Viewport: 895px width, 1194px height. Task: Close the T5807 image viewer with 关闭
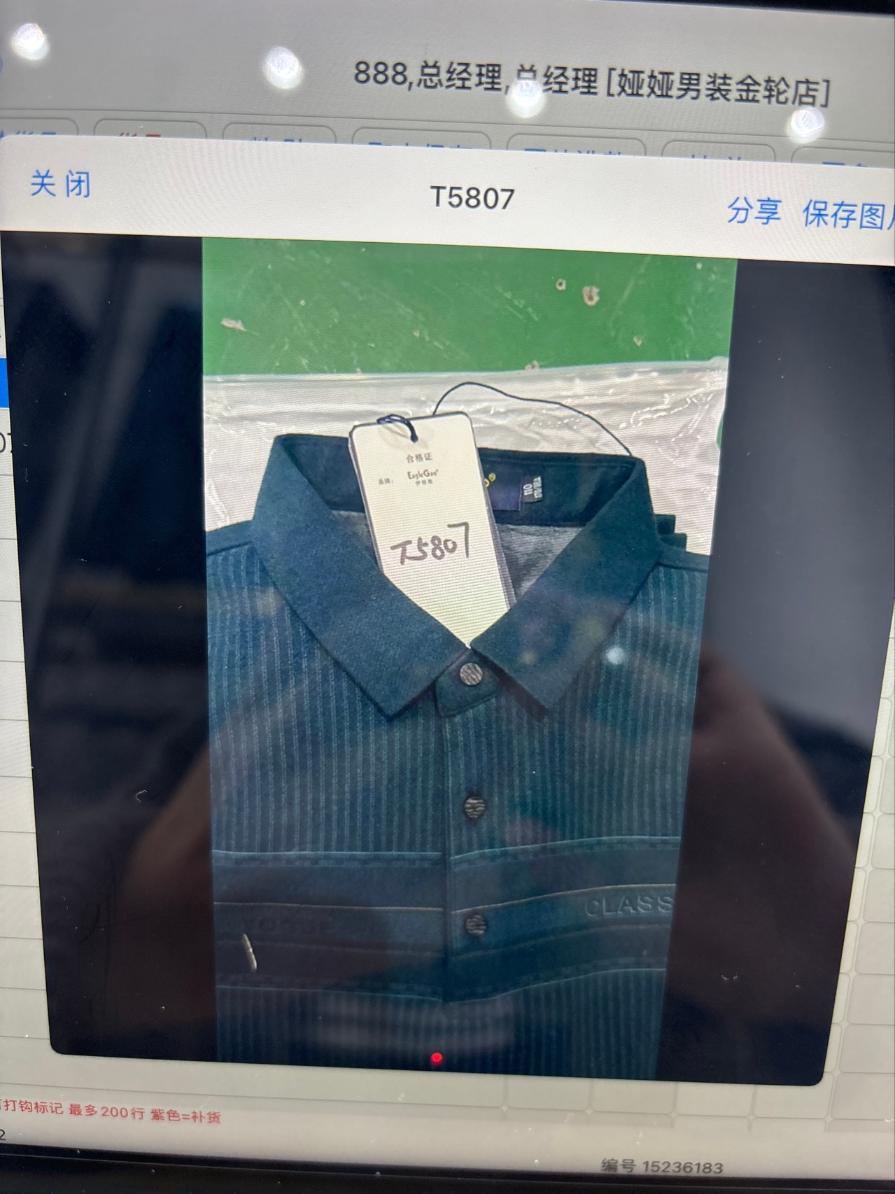pyautogui.click(x=60, y=184)
